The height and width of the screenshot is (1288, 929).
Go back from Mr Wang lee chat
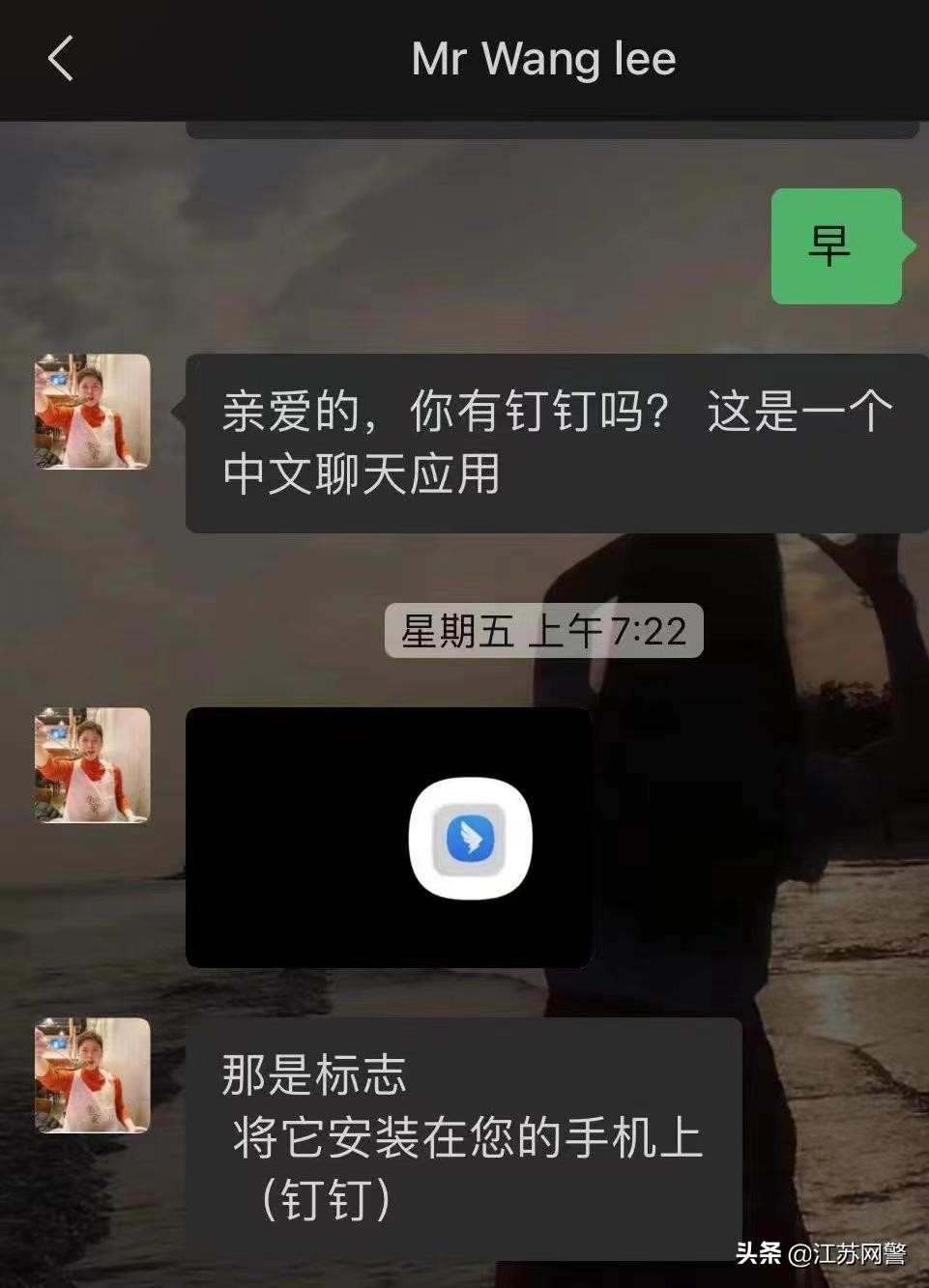(x=60, y=58)
